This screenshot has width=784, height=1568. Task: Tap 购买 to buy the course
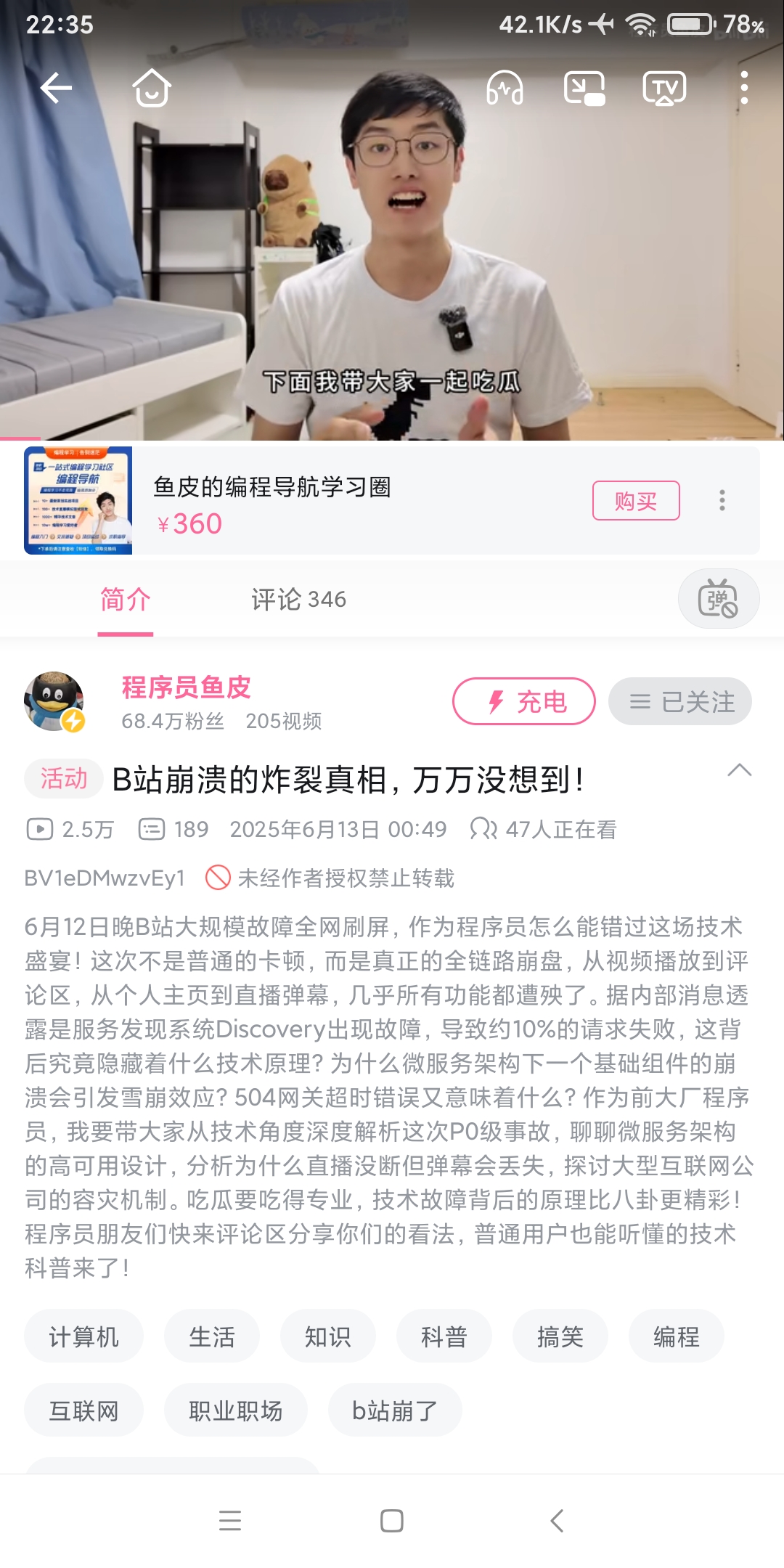(636, 501)
